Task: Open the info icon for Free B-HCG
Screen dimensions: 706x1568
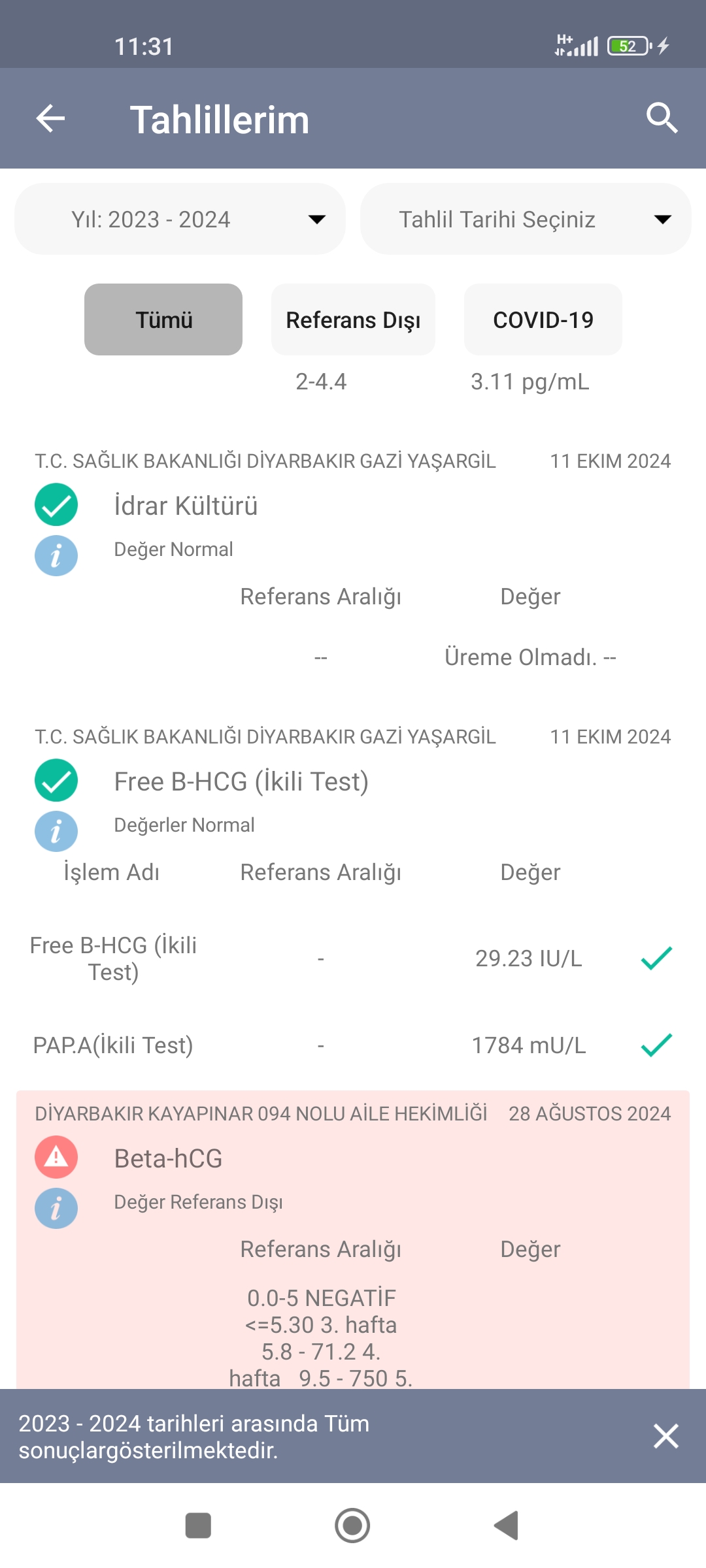Action: tap(56, 832)
